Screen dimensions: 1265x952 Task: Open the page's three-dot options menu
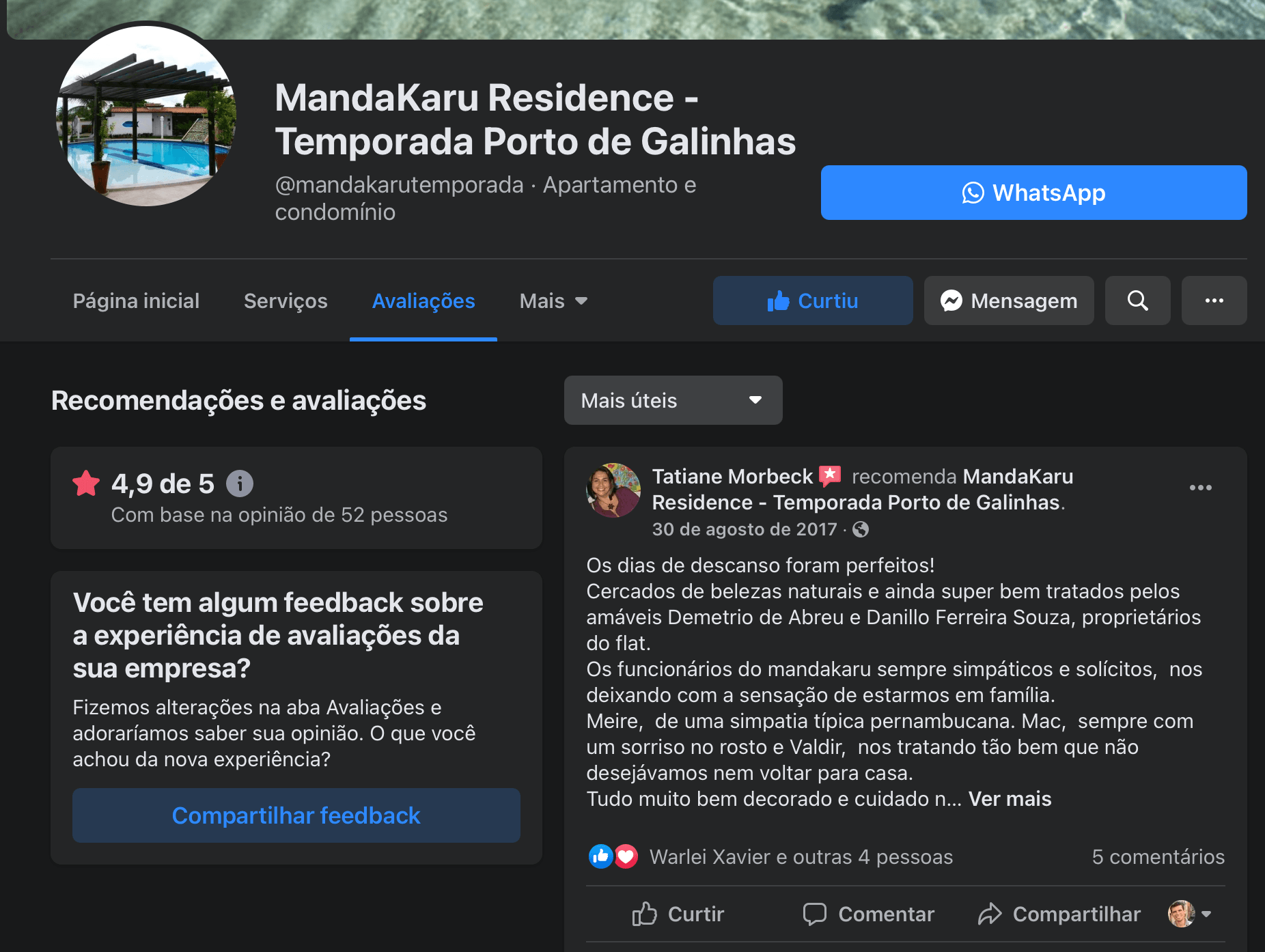coord(1214,301)
